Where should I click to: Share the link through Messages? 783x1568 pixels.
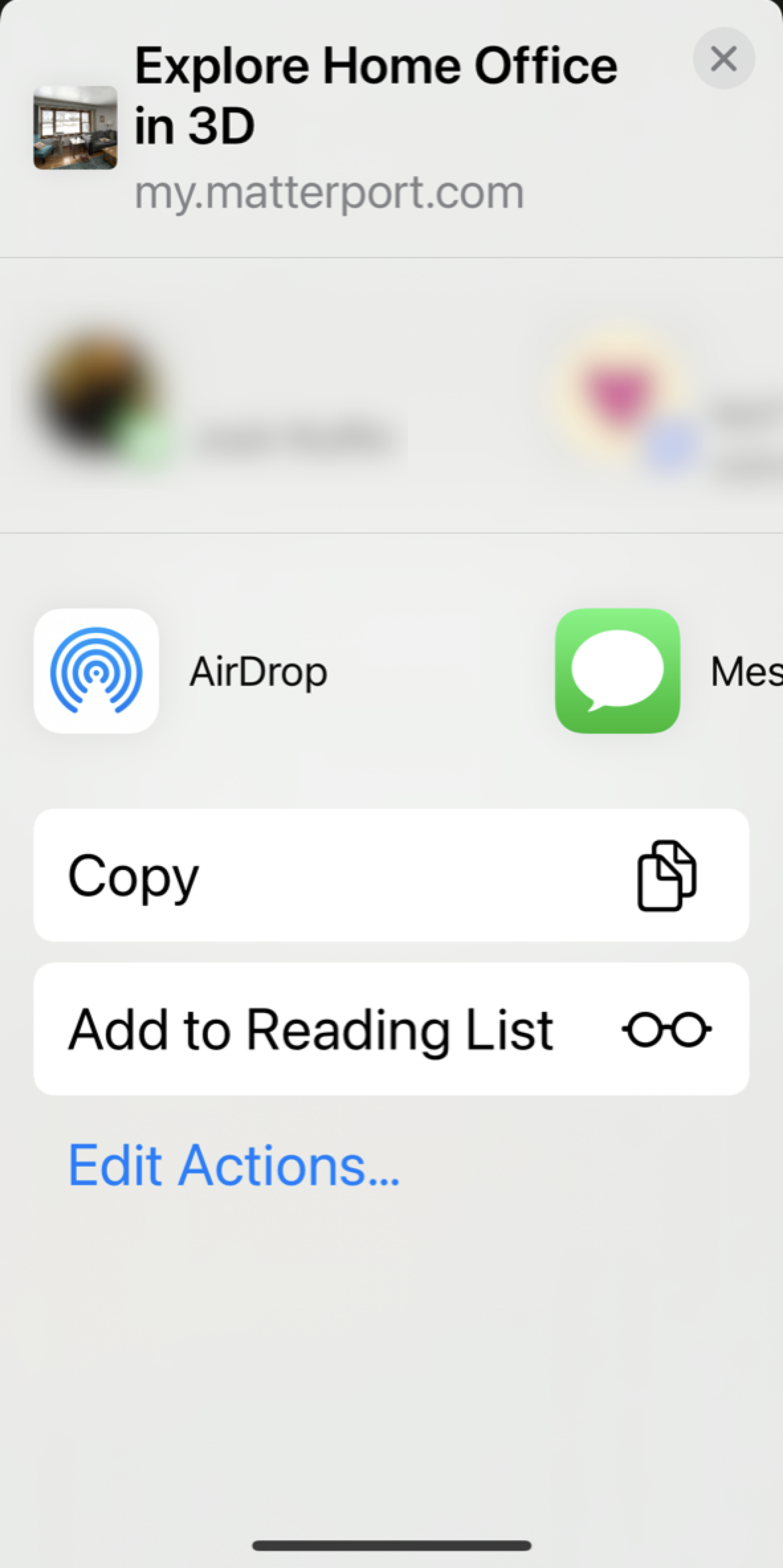[617, 671]
